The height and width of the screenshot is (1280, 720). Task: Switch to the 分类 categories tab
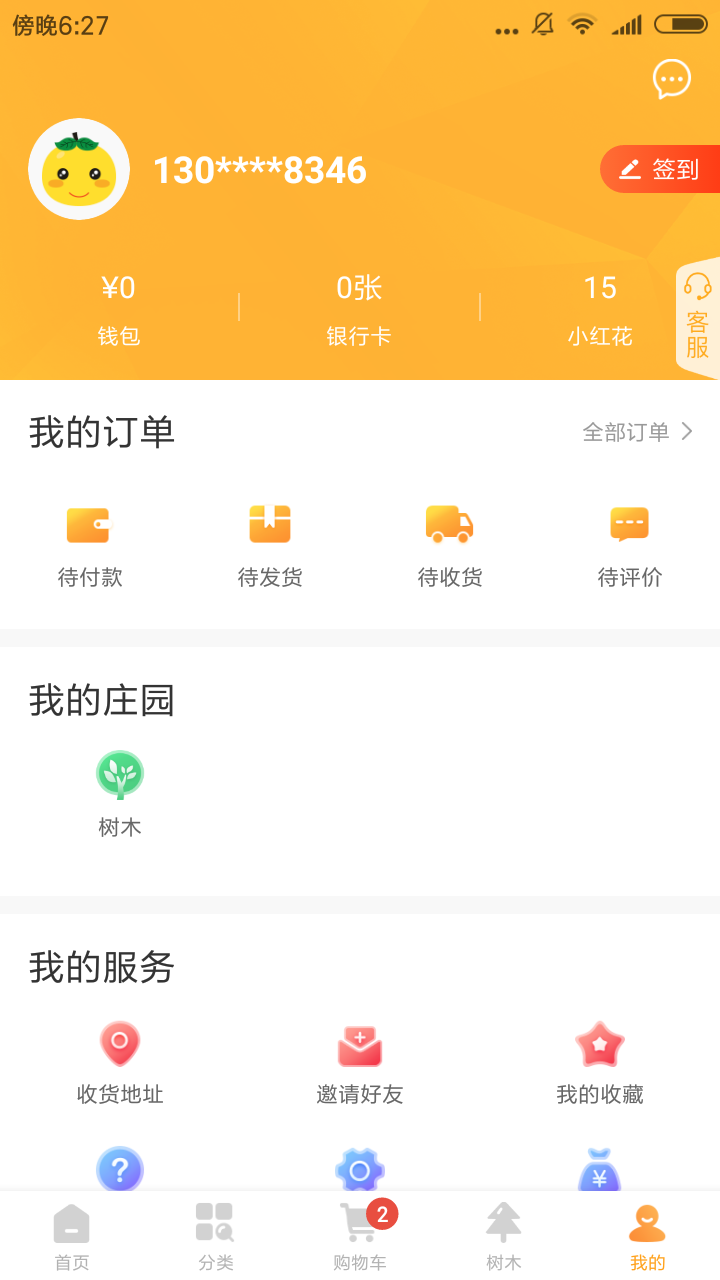click(216, 1236)
